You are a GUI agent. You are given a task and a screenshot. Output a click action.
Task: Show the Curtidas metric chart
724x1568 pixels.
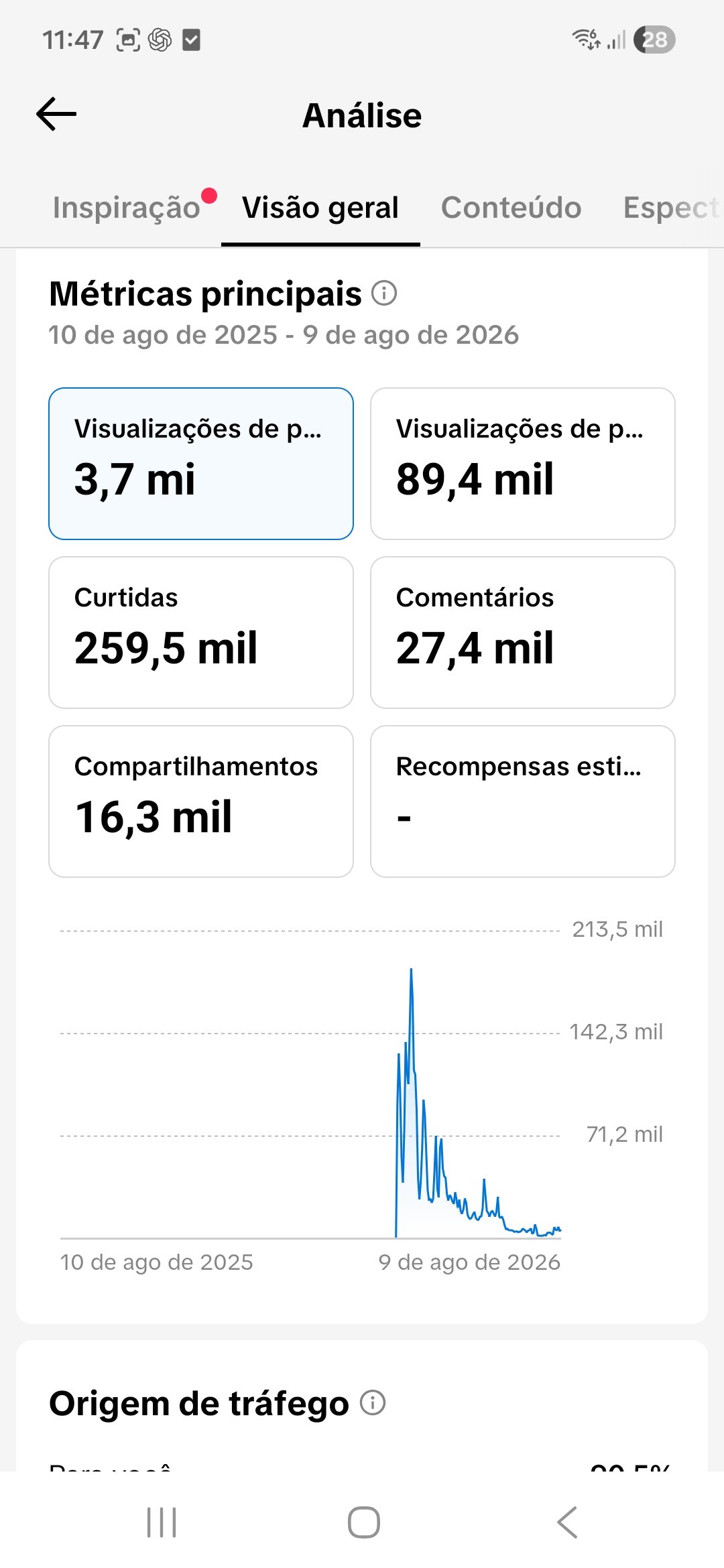click(201, 633)
